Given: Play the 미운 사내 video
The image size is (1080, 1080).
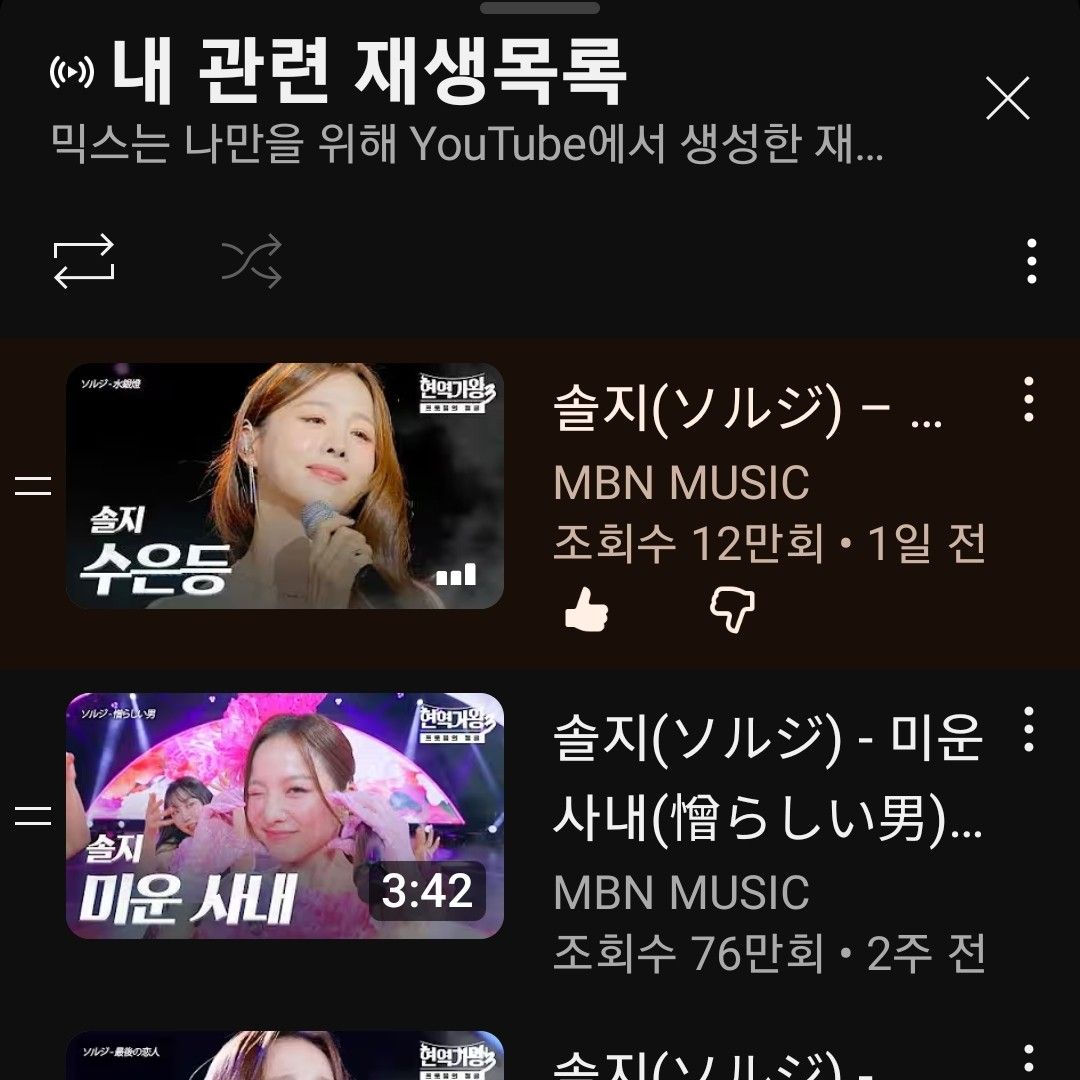Looking at the screenshot, I should pyautogui.click(x=285, y=816).
